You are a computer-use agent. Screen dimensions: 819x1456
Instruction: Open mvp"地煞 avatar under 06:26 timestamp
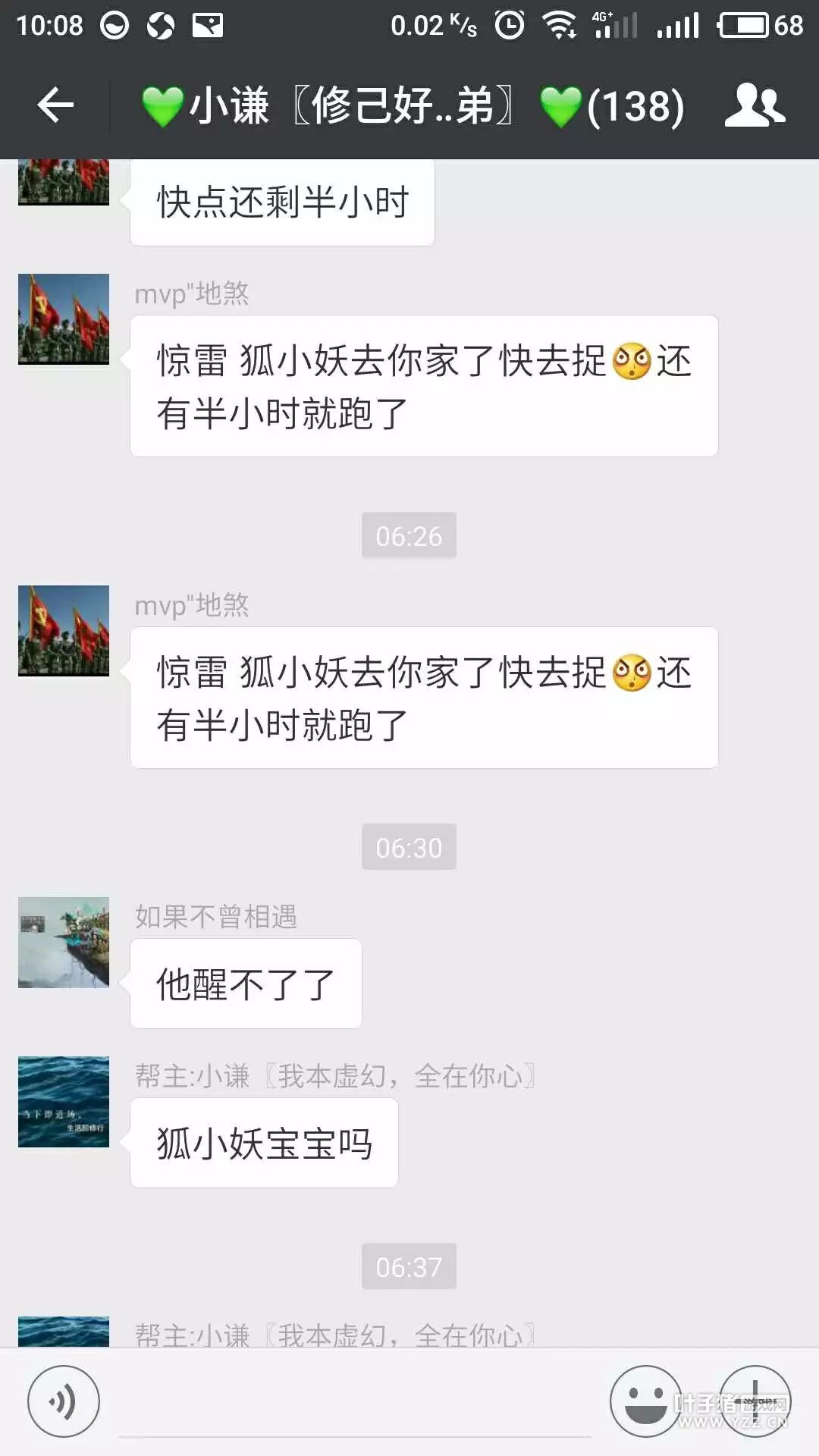pyautogui.click(x=64, y=631)
